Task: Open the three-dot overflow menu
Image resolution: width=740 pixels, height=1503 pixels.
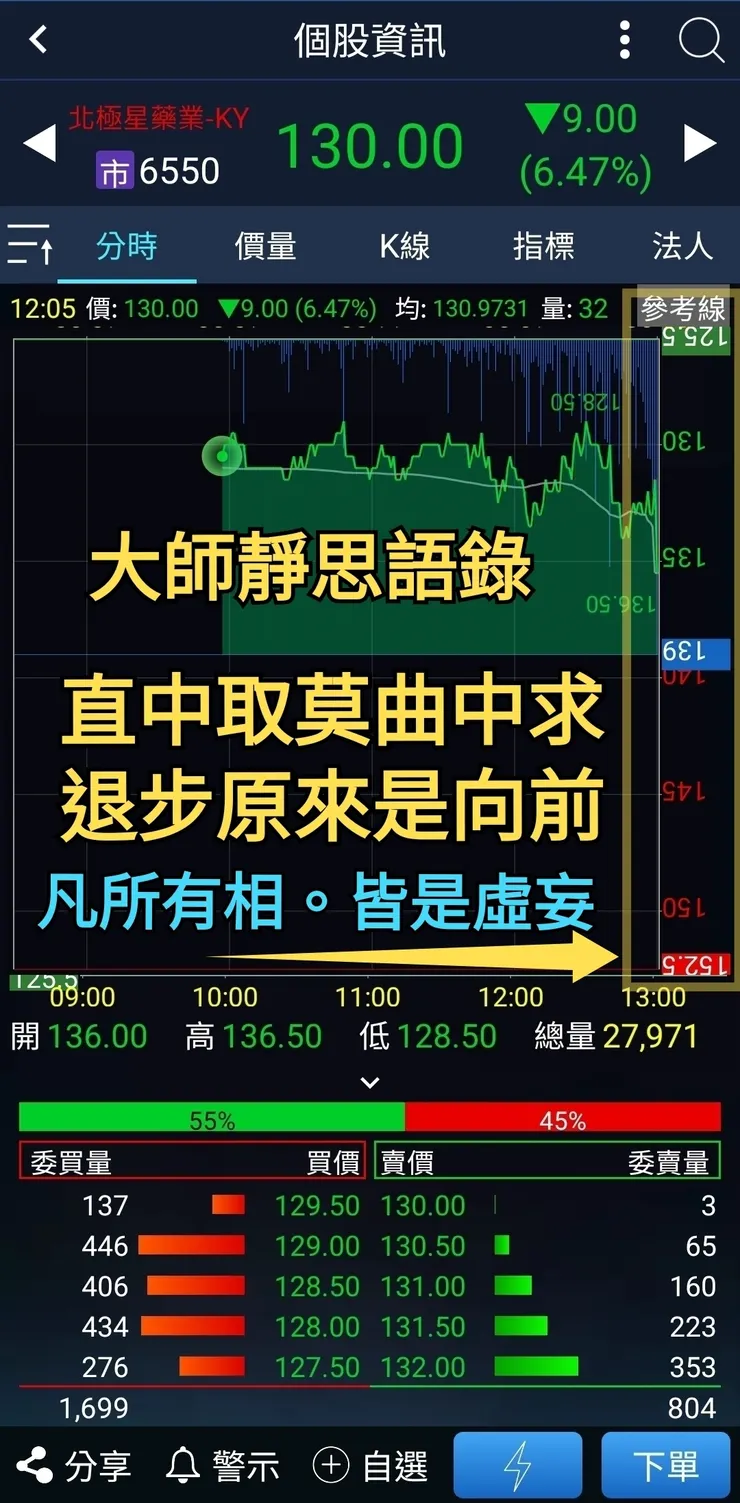Action: [x=624, y=40]
